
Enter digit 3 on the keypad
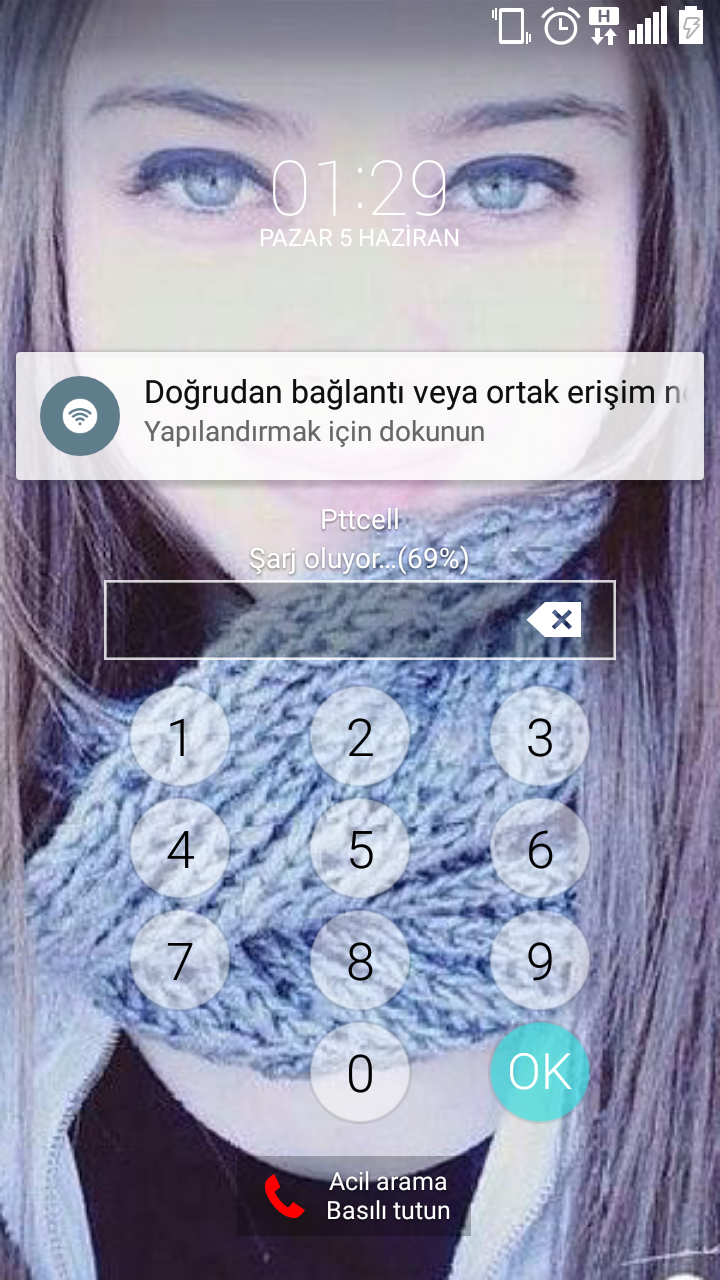click(540, 737)
